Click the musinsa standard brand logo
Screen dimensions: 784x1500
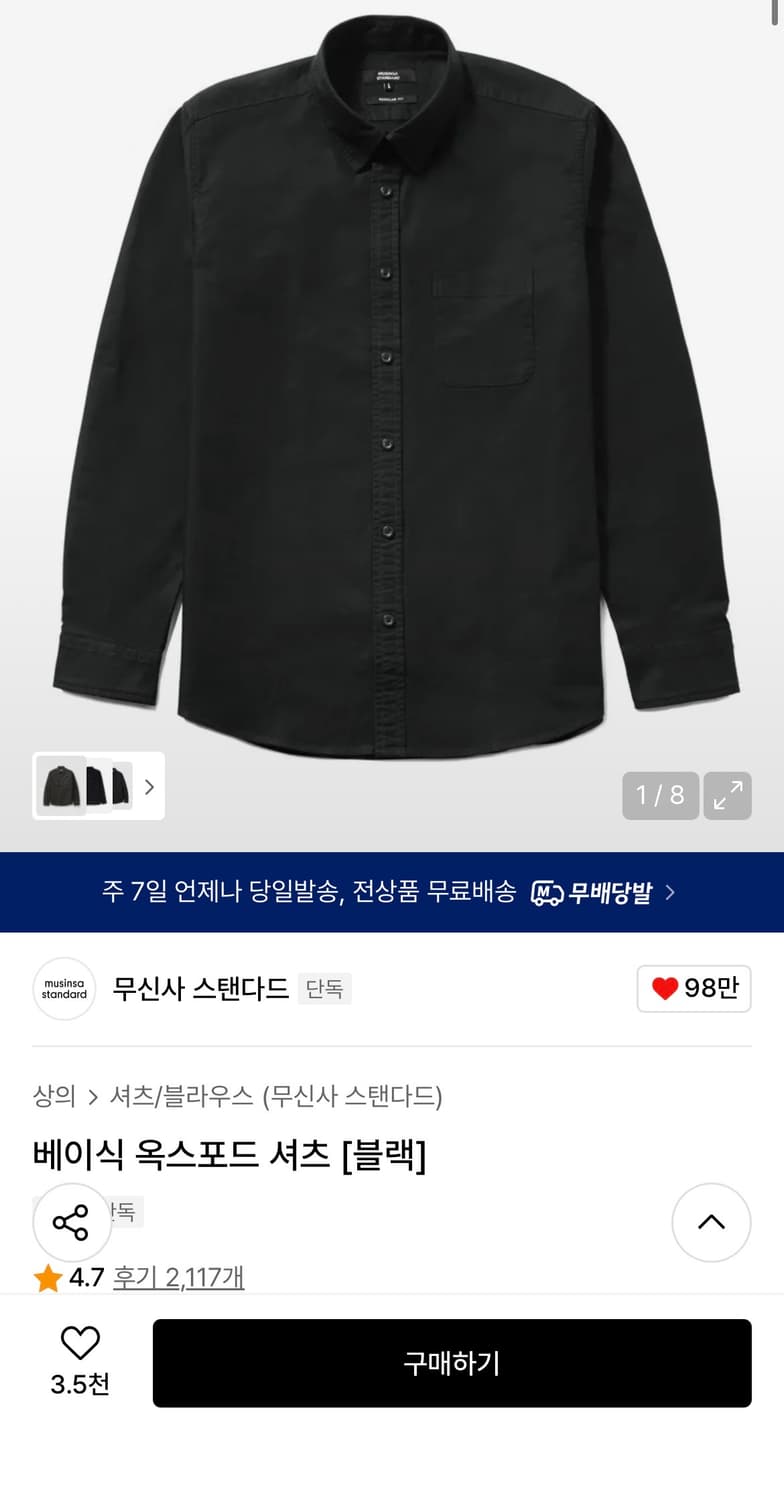63,988
